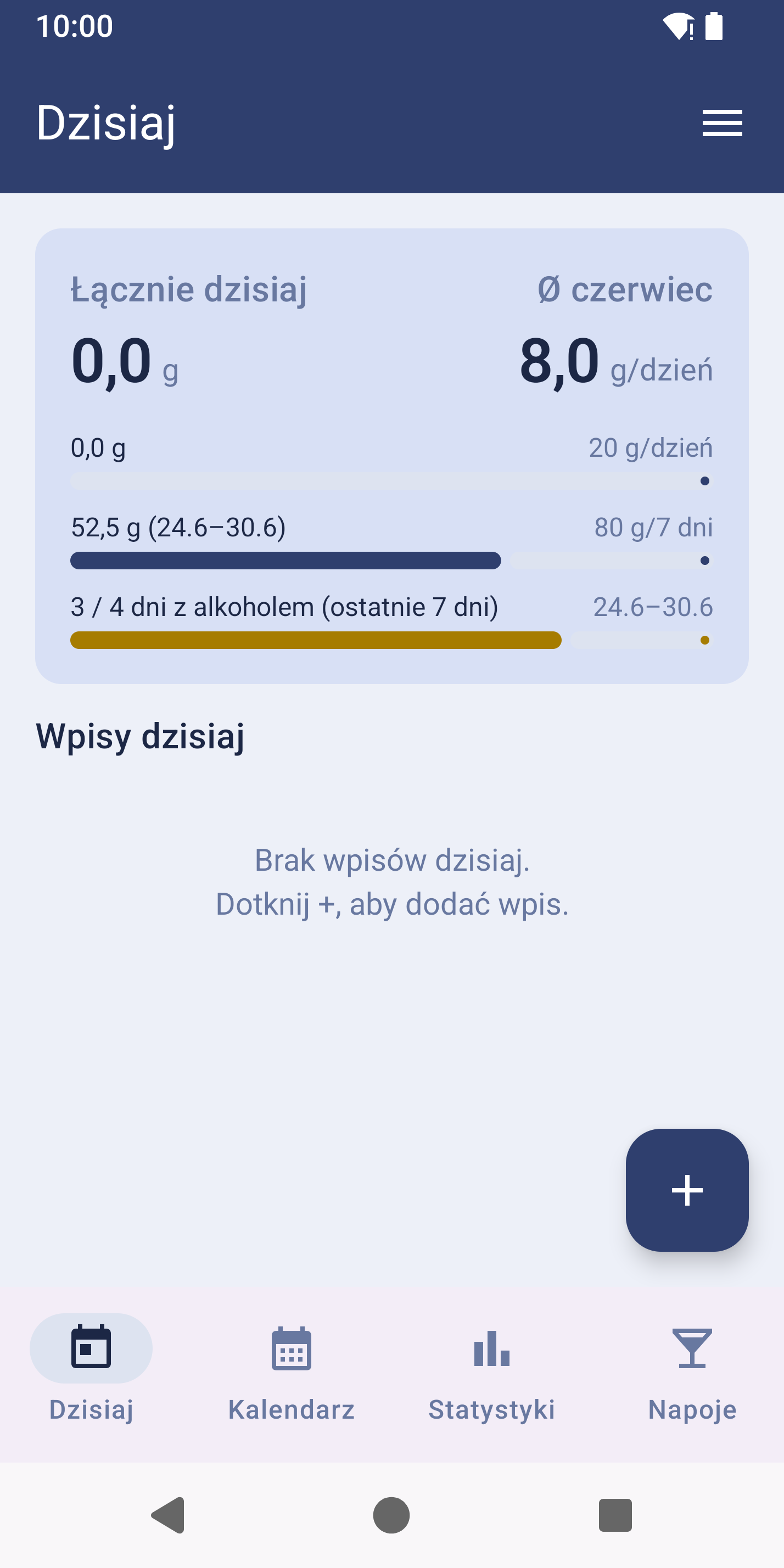
Task: Open the hamburger menu
Action: point(722,123)
